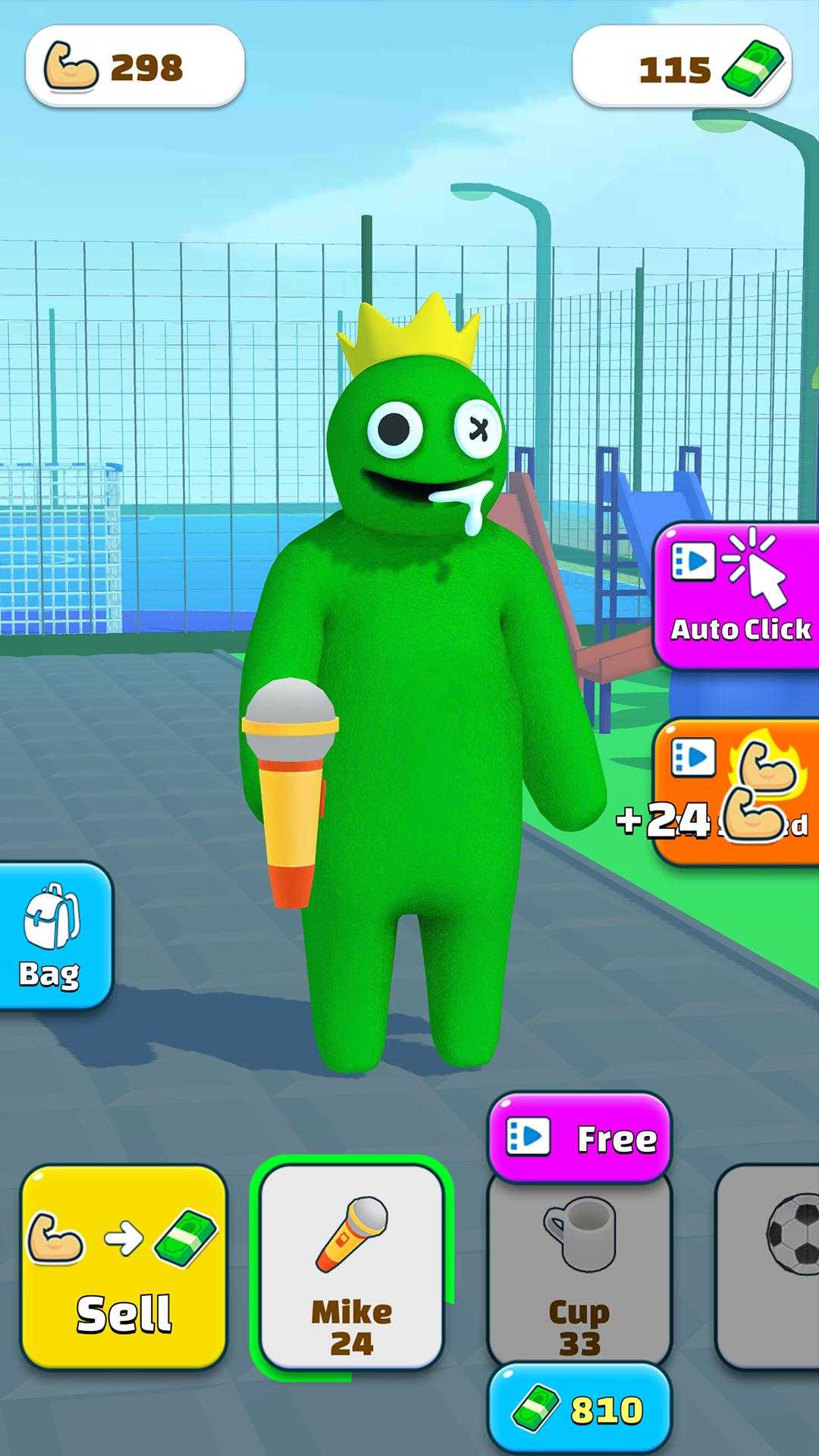Select the Mike item
The image size is (819, 1456).
351,1268
